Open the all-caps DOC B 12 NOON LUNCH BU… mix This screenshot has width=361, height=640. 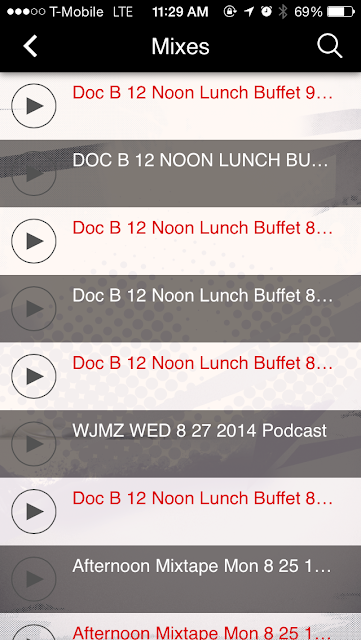(180, 173)
